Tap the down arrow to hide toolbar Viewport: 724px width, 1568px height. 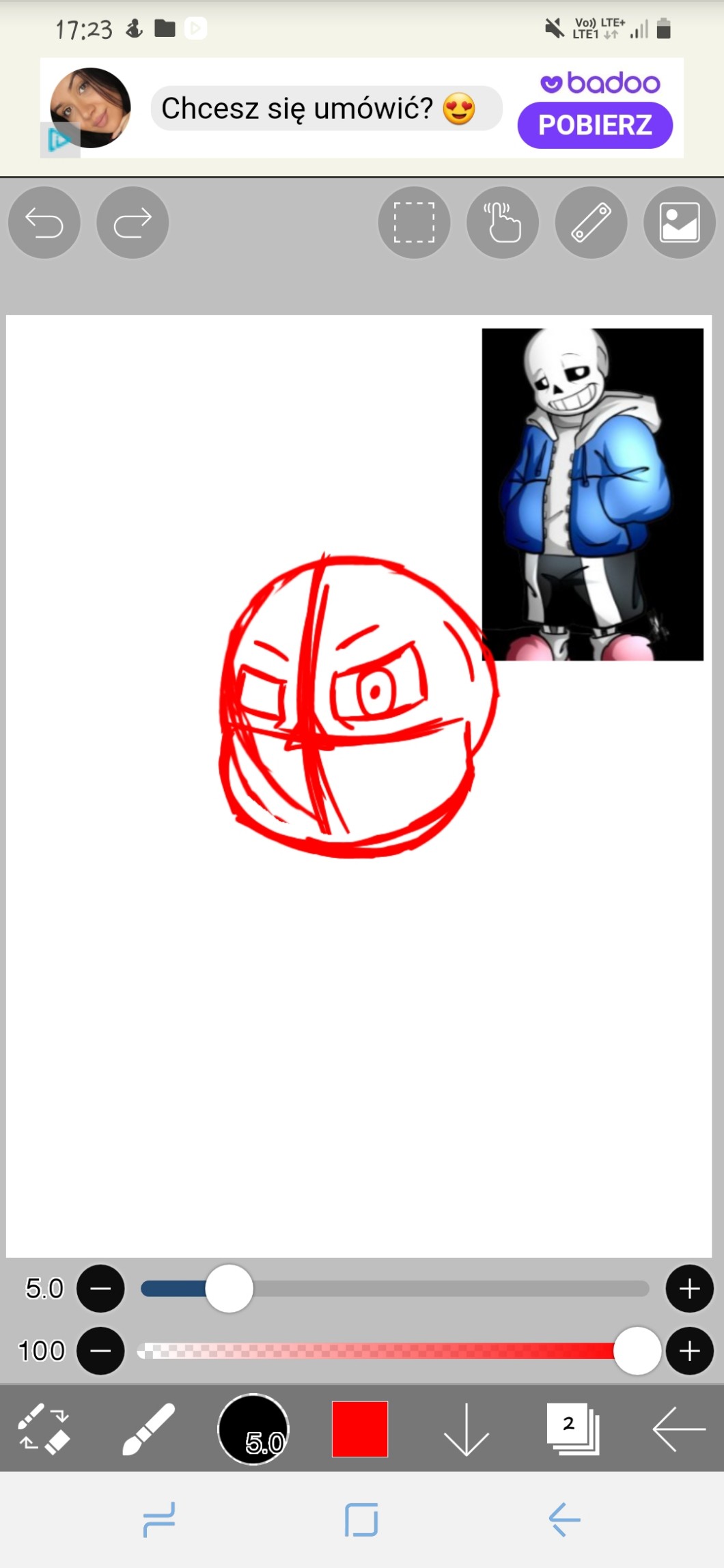pyautogui.click(x=466, y=1429)
